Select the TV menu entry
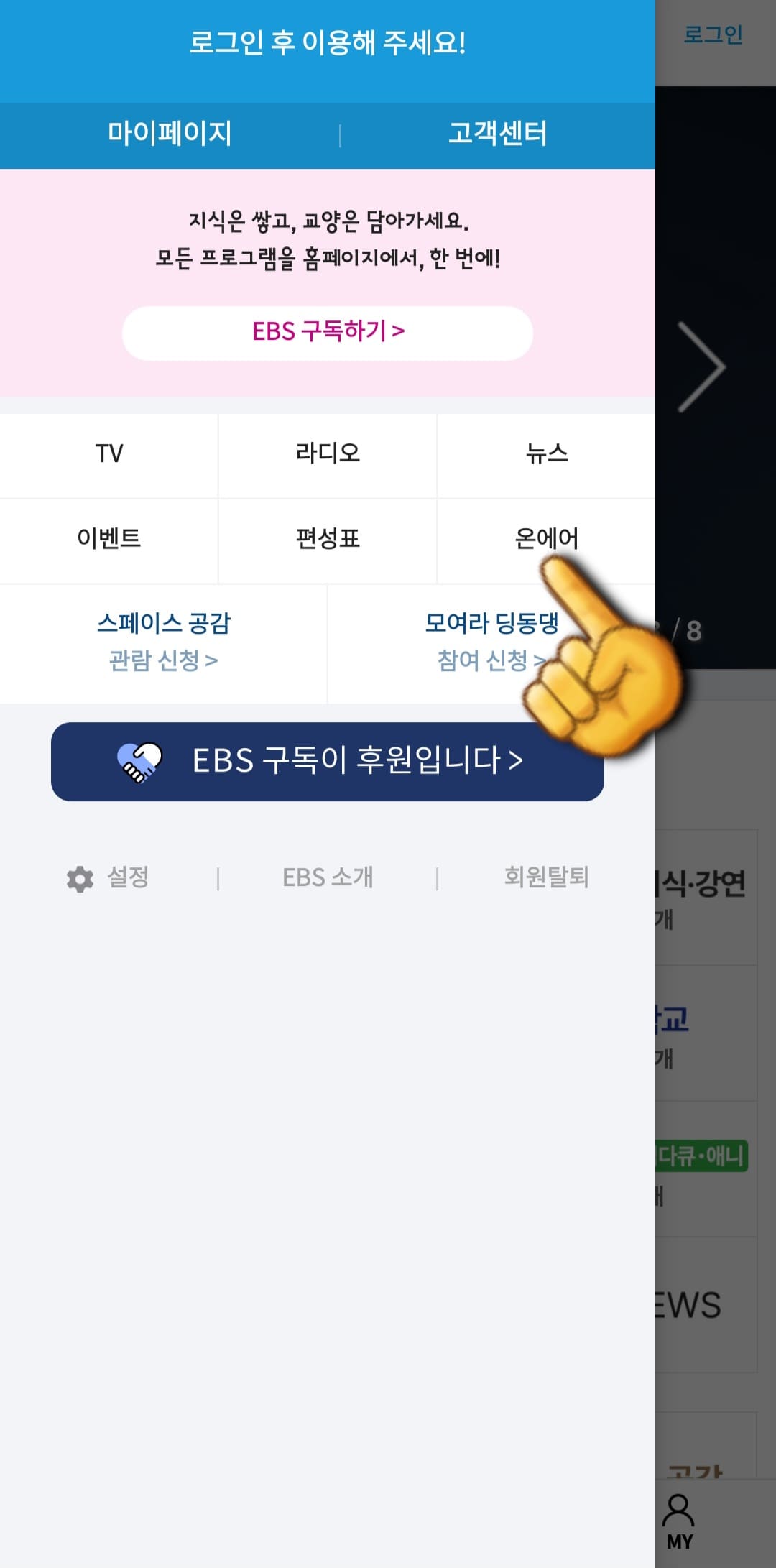Viewport: 776px width, 1568px height. (108, 453)
